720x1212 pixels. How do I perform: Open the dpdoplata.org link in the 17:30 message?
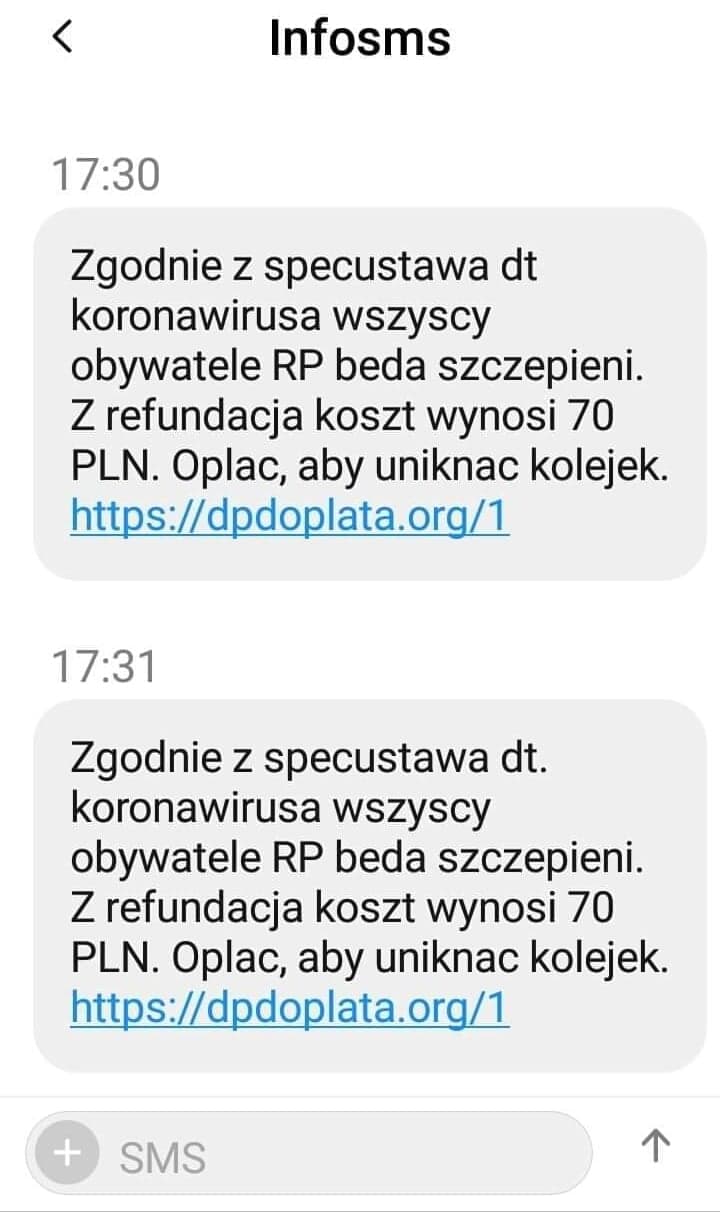[x=289, y=517]
